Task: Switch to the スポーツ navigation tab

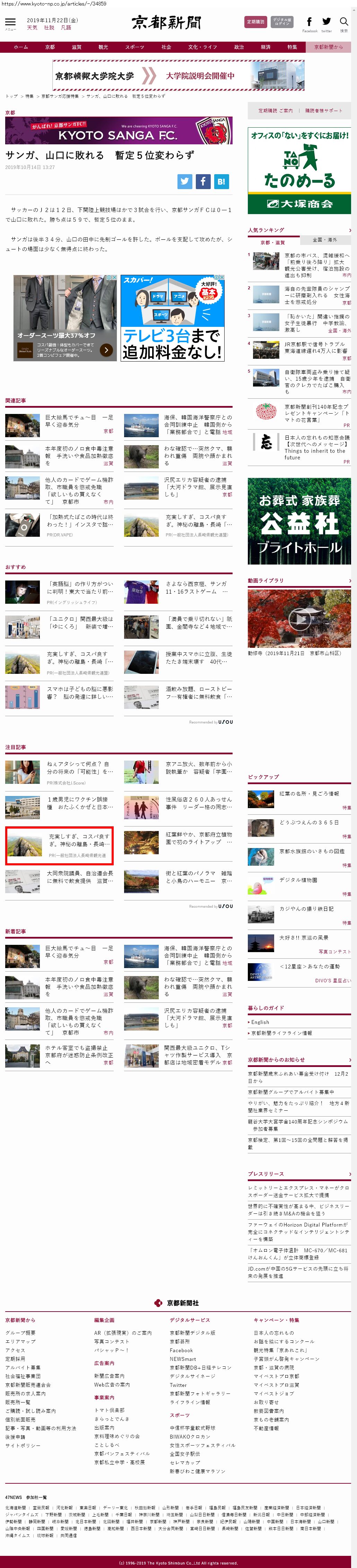Action: [134, 47]
